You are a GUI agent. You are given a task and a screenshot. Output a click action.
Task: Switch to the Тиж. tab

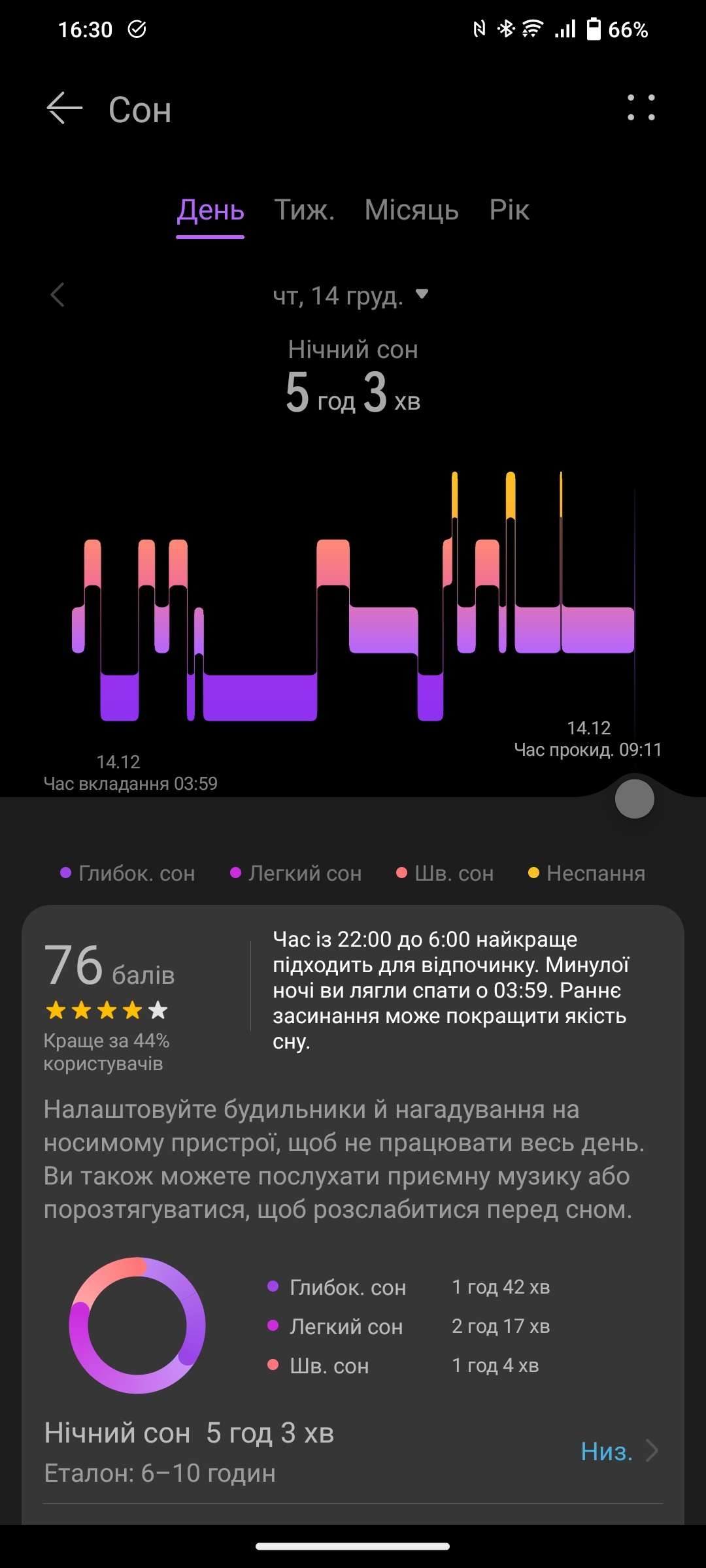(304, 210)
